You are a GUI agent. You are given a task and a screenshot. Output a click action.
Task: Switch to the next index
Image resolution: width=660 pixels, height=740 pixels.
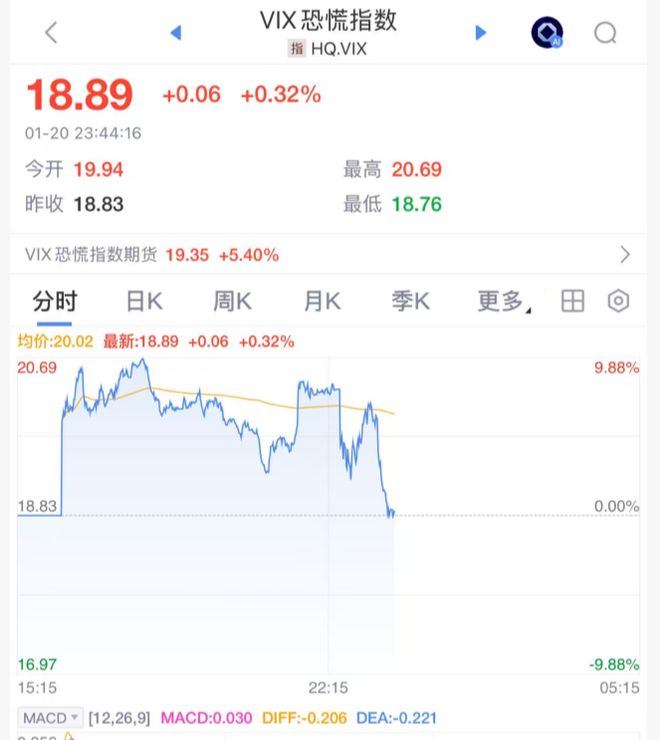click(480, 33)
